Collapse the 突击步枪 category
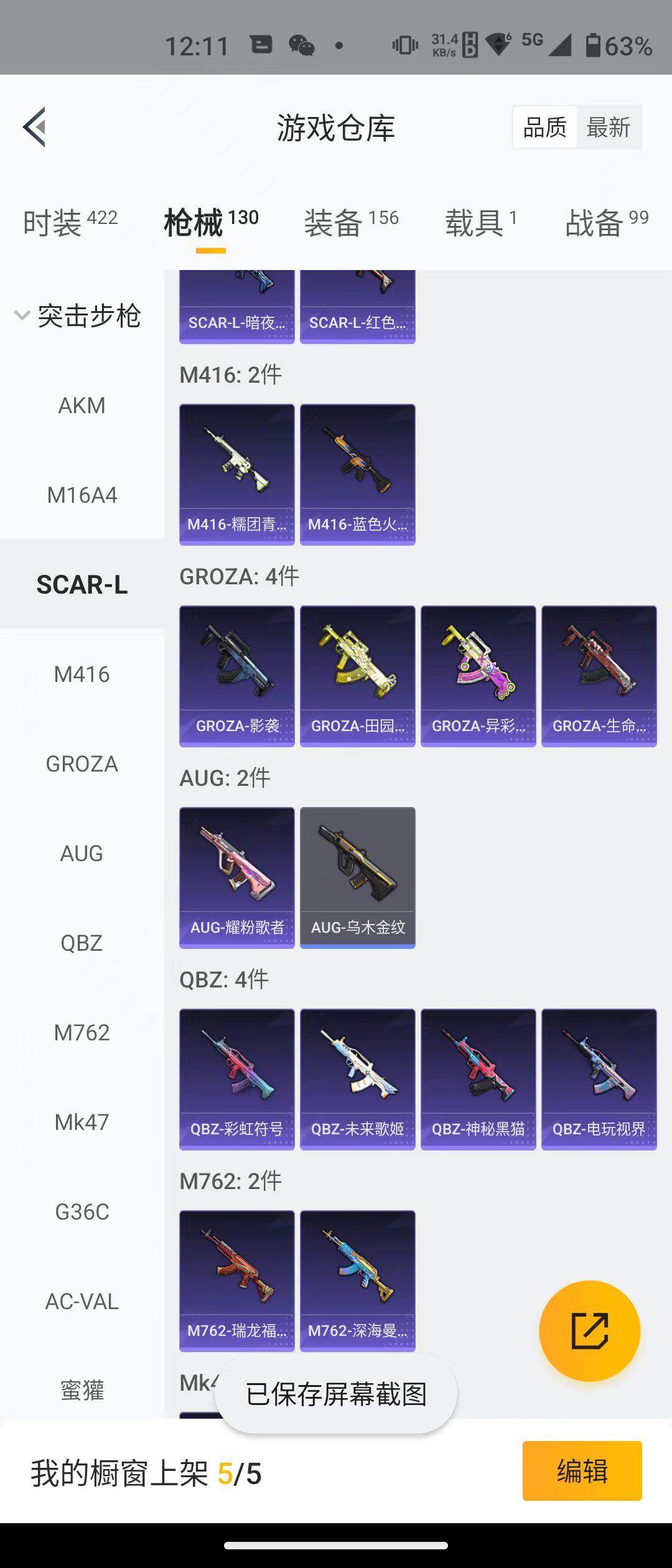Viewport: 672px width, 1568px height. [x=78, y=316]
